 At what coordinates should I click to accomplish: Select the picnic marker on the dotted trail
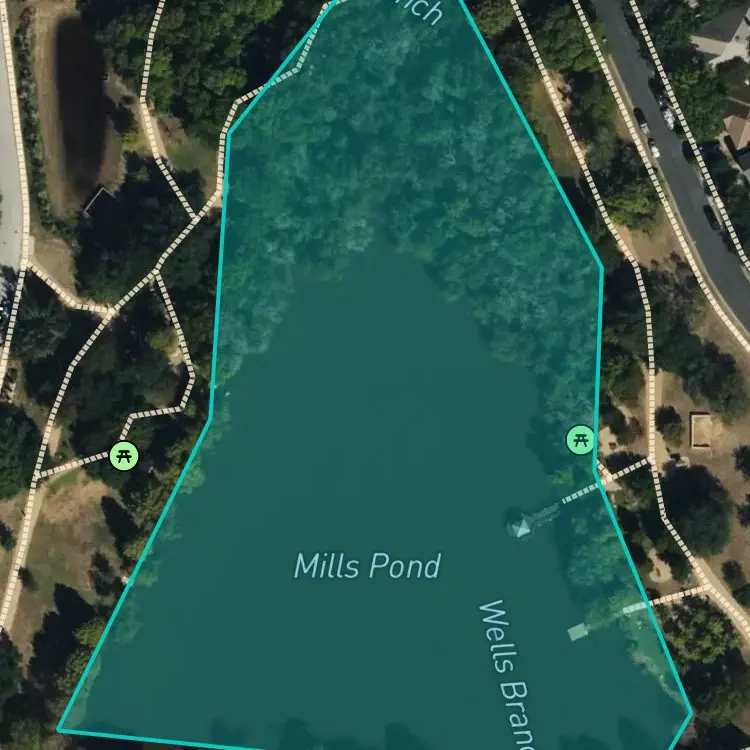[x=124, y=456]
